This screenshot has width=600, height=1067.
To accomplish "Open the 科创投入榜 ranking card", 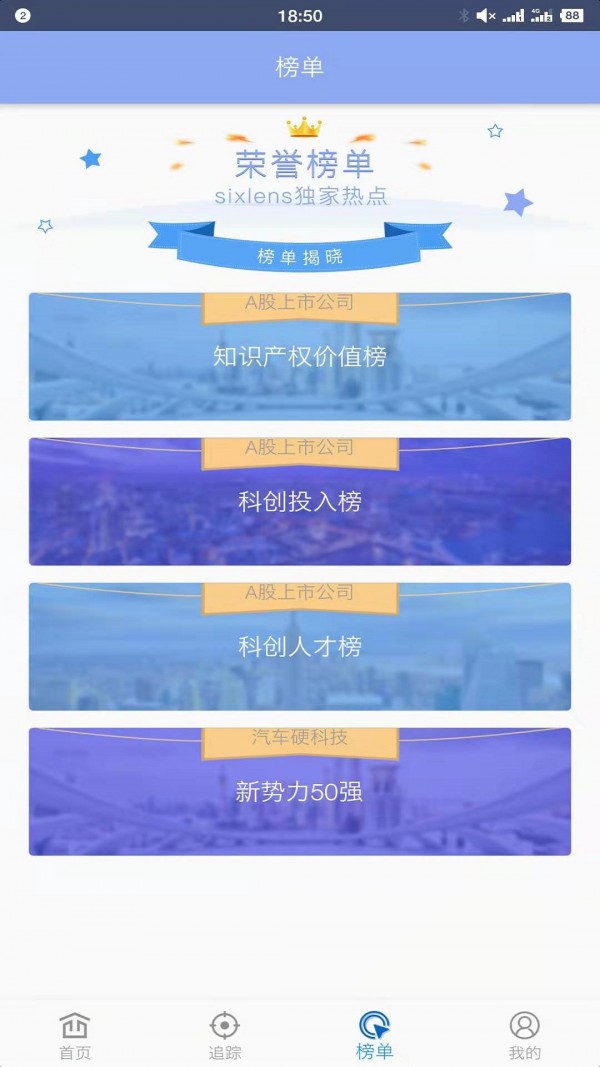I will point(300,502).
